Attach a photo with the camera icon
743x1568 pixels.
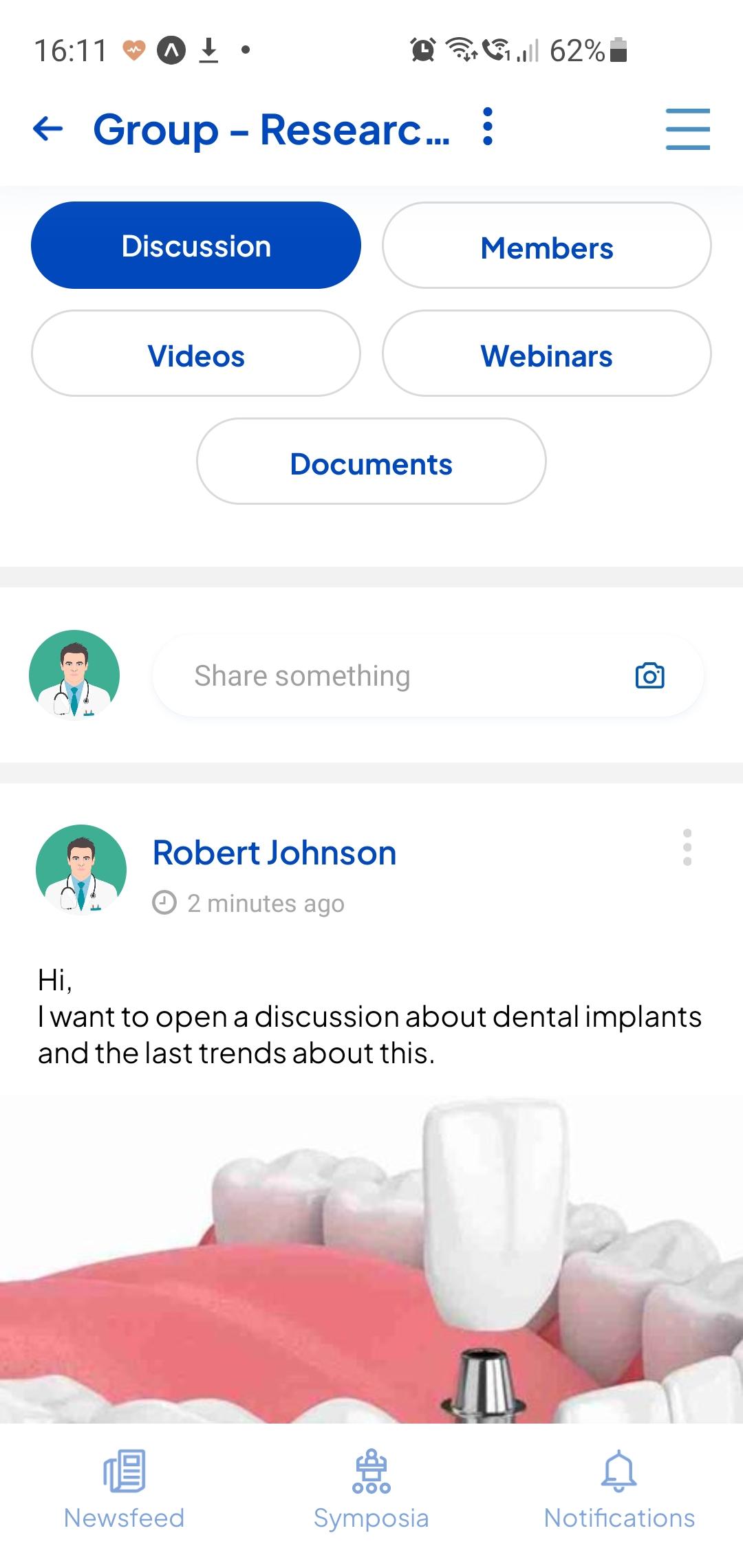[x=649, y=676]
